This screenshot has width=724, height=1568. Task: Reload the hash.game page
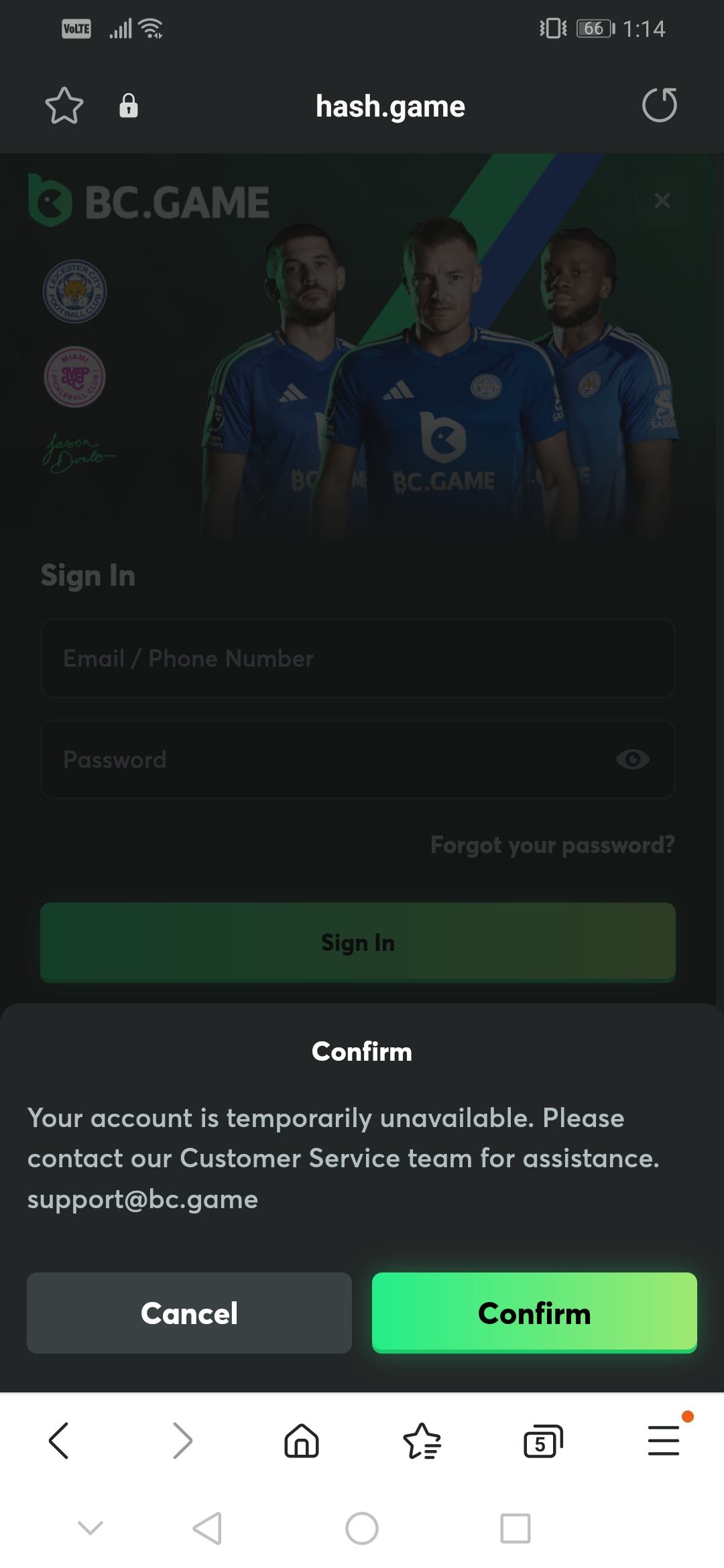[660, 105]
